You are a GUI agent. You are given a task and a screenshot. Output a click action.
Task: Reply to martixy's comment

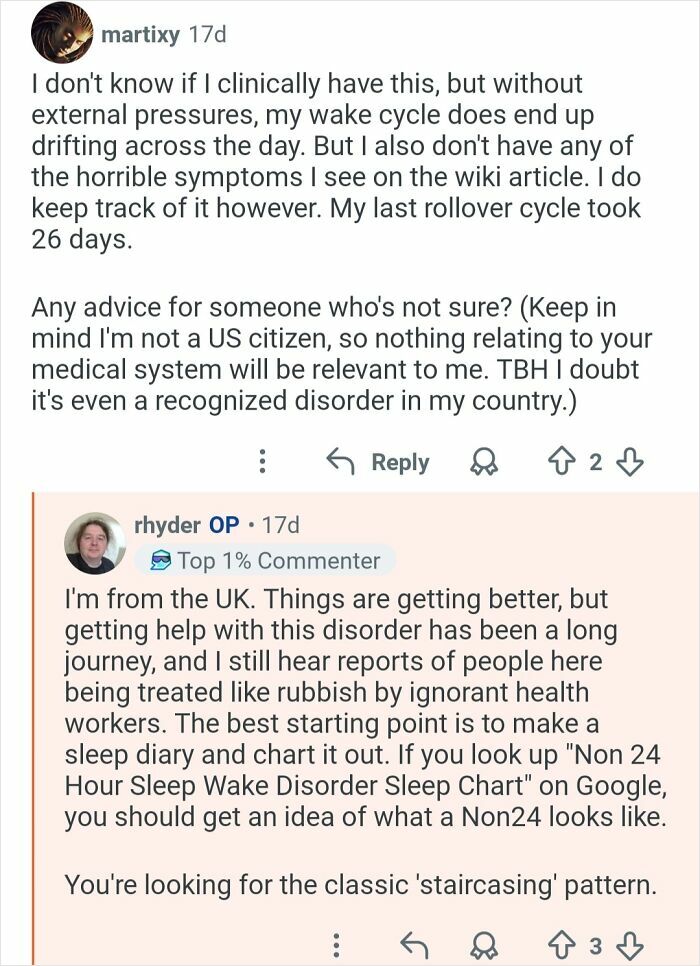point(378,462)
